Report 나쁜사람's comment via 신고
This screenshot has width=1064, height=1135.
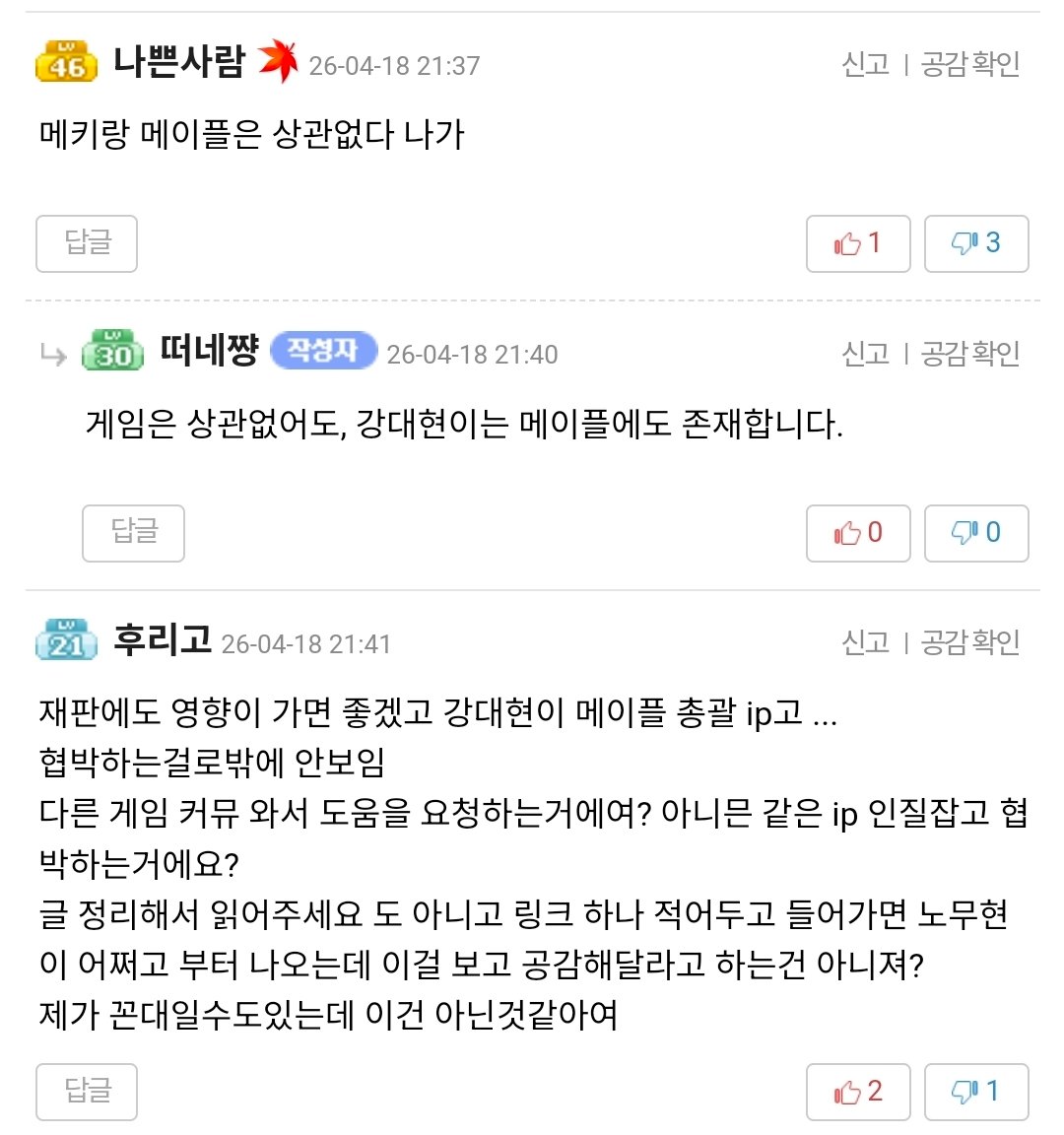(866, 65)
